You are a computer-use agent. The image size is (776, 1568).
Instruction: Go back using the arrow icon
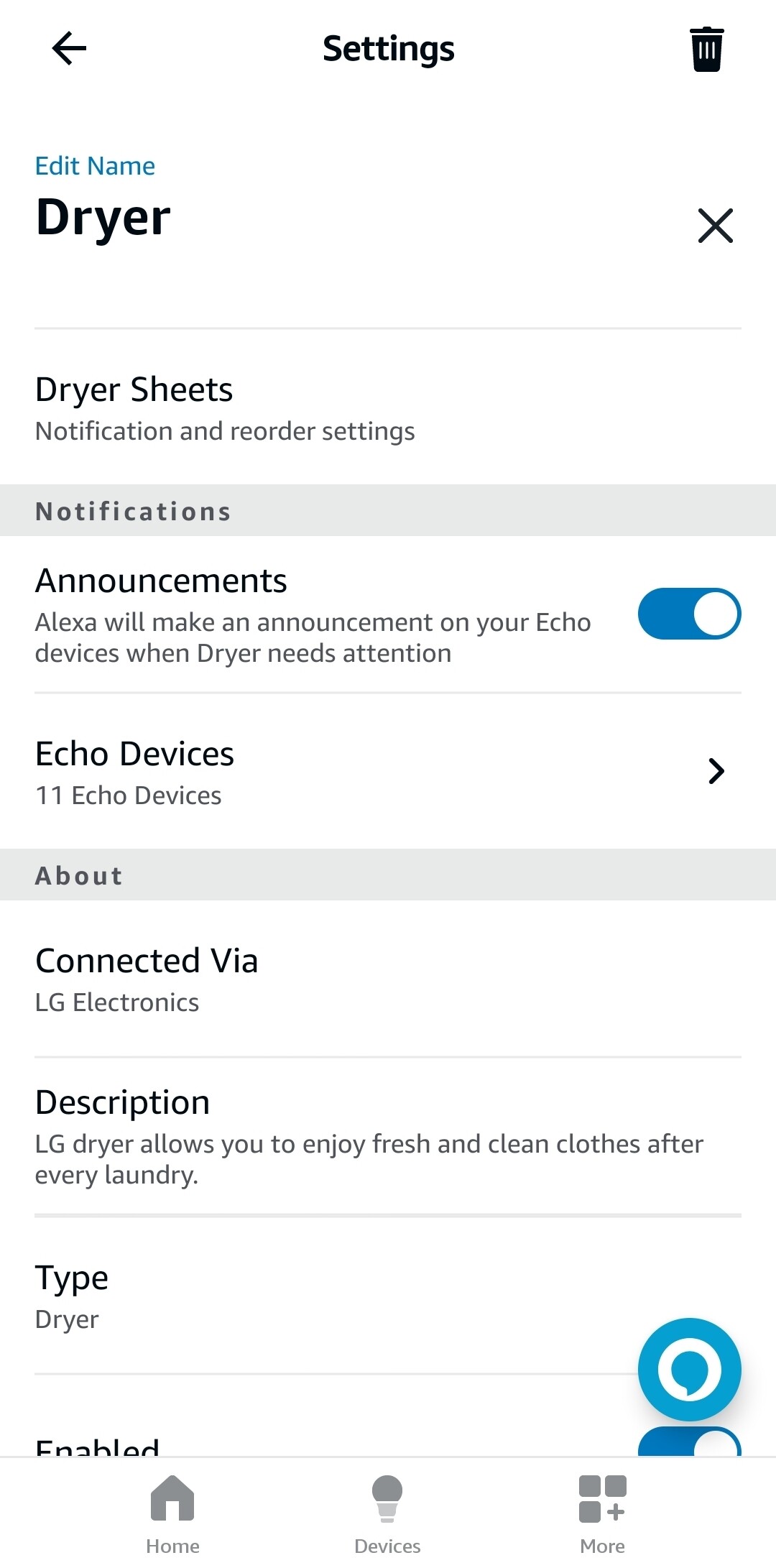click(x=69, y=49)
